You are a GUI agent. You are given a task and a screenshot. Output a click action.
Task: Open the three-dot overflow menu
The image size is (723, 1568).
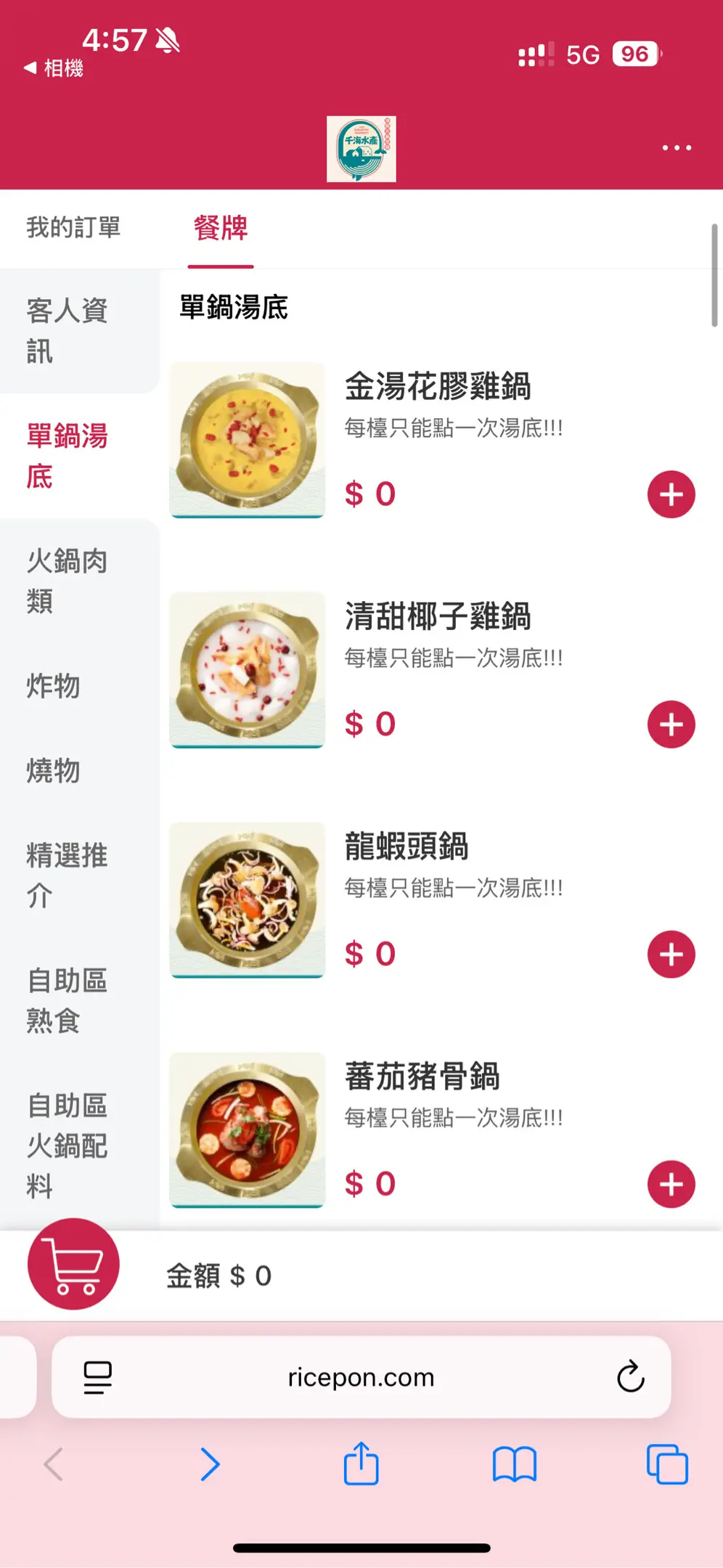point(677,148)
